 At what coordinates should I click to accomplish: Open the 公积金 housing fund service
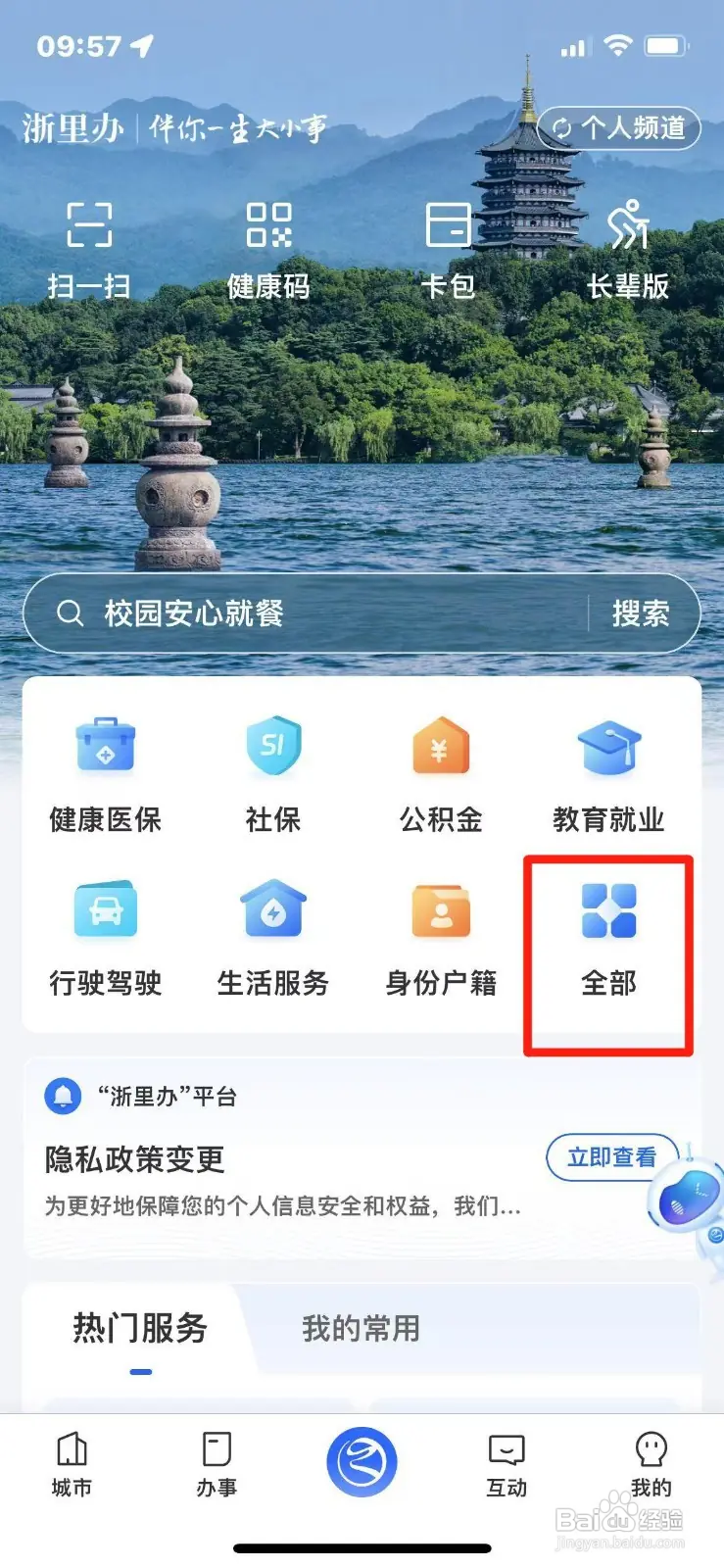point(441,774)
